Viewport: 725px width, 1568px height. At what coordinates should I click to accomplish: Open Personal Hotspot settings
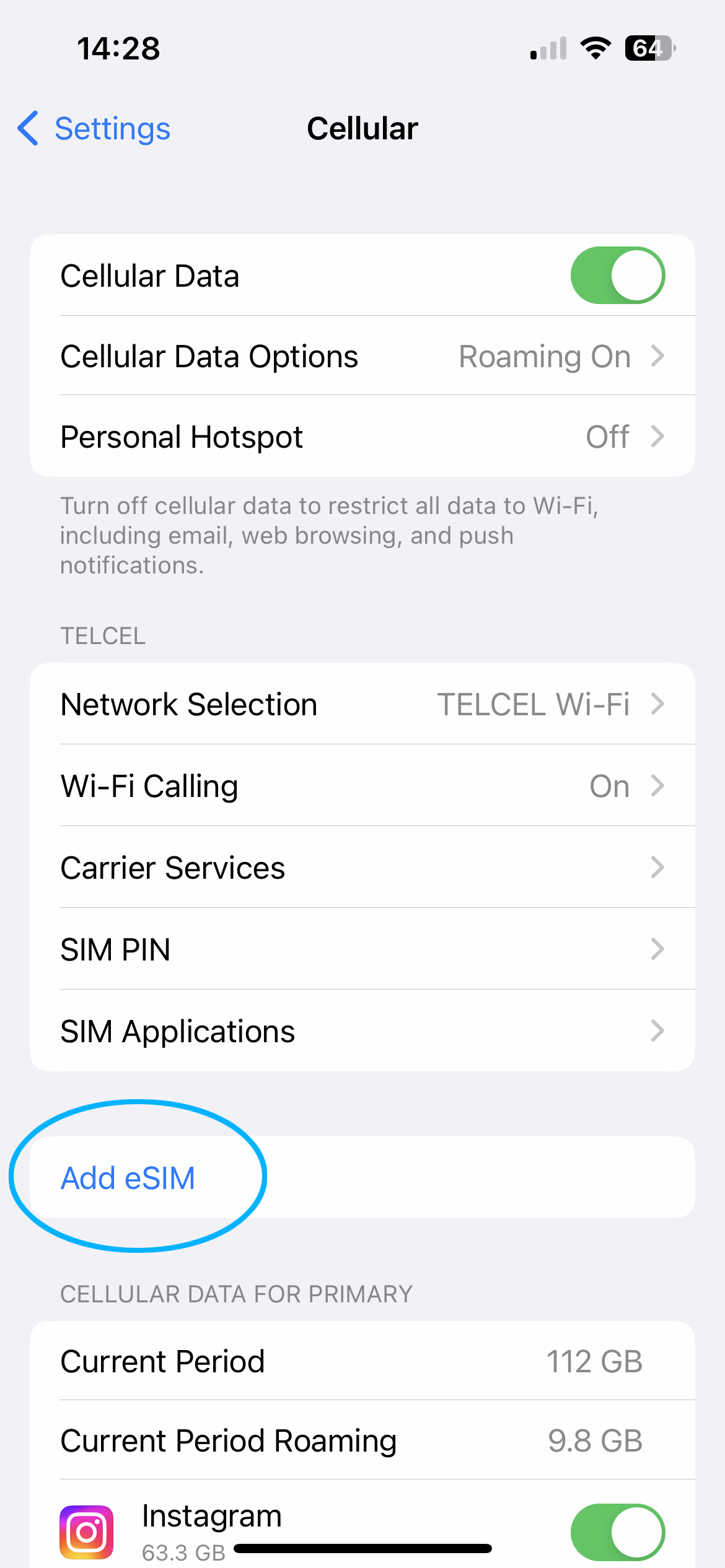[362, 436]
